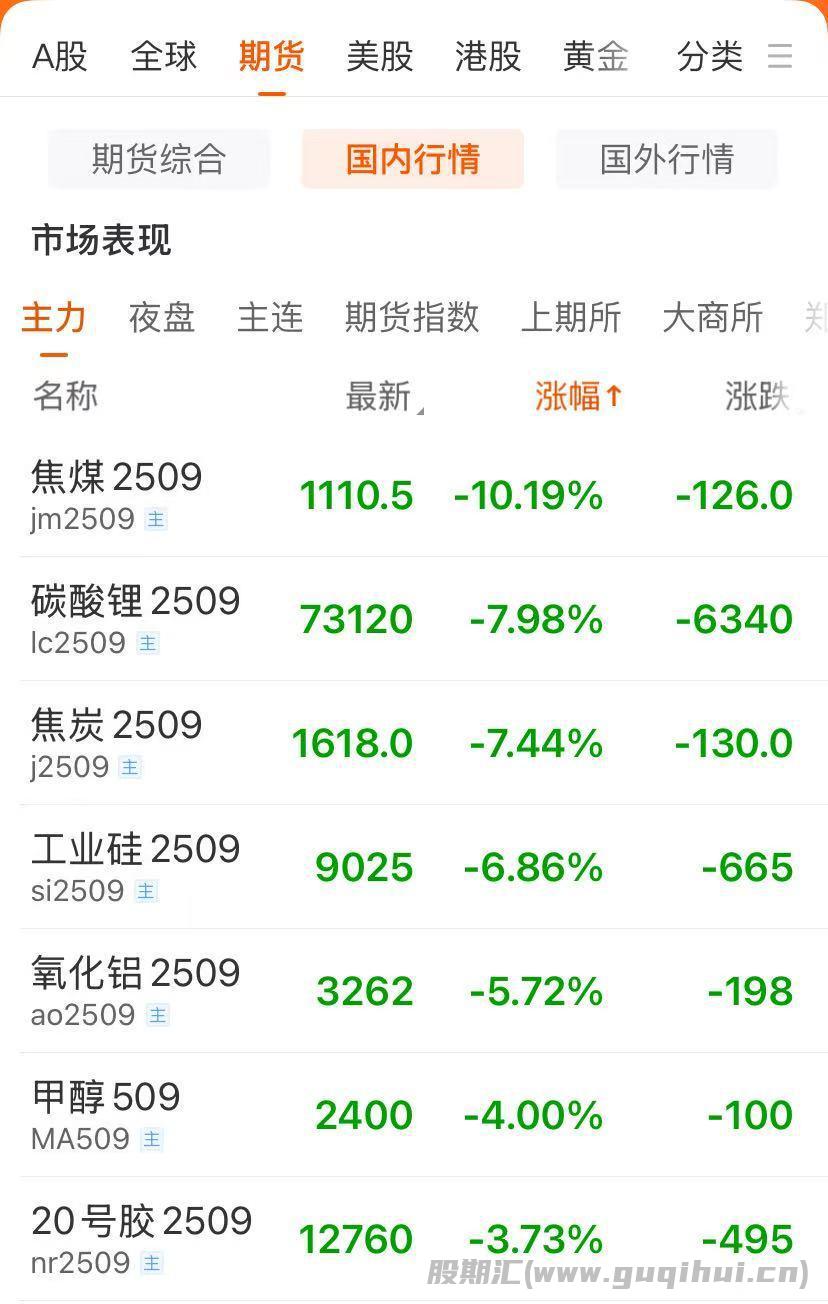Filter by 大商所 exchange
This screenshot has height=1304, width=828.
712,318
